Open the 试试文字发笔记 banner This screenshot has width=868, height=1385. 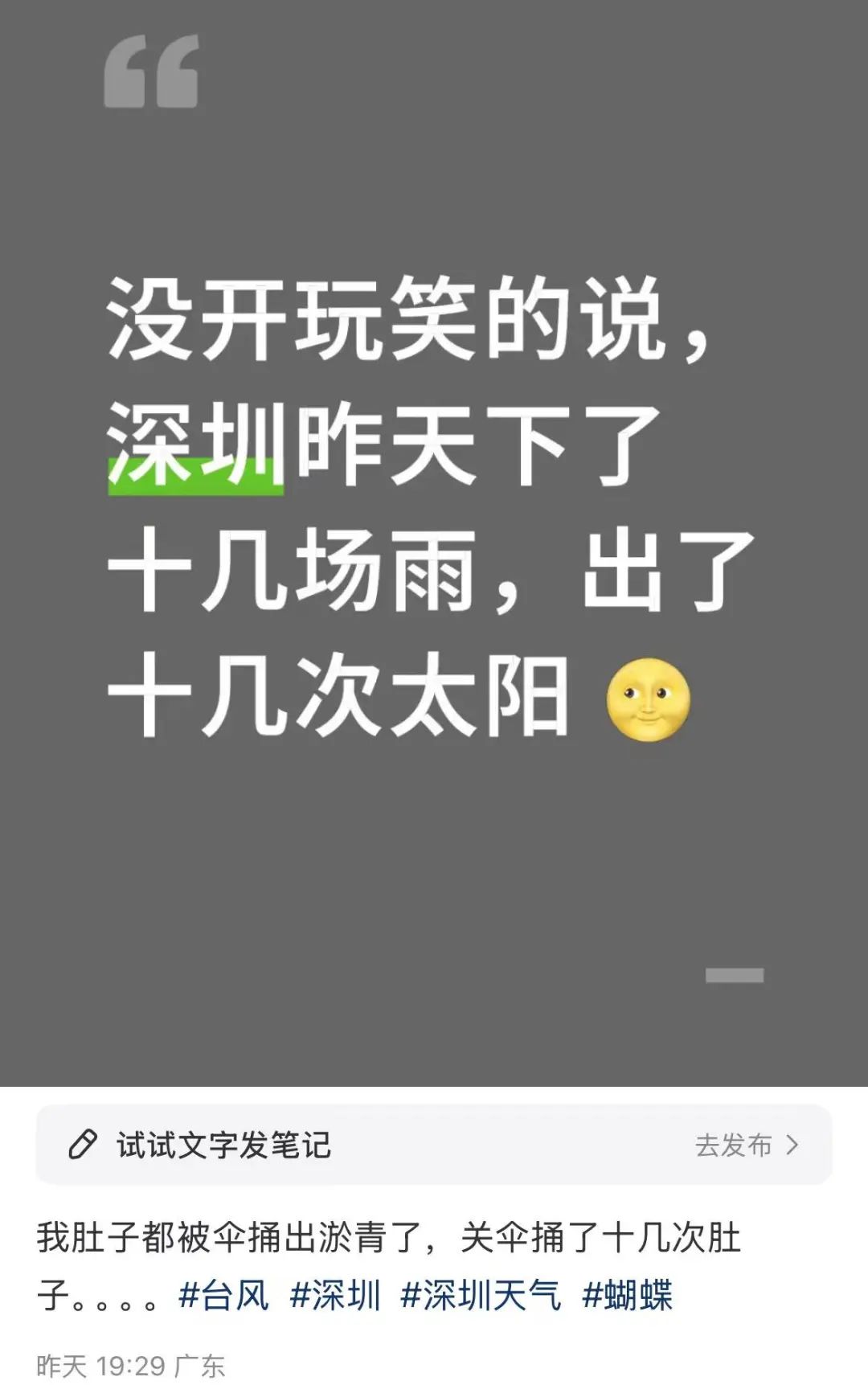225,1145
